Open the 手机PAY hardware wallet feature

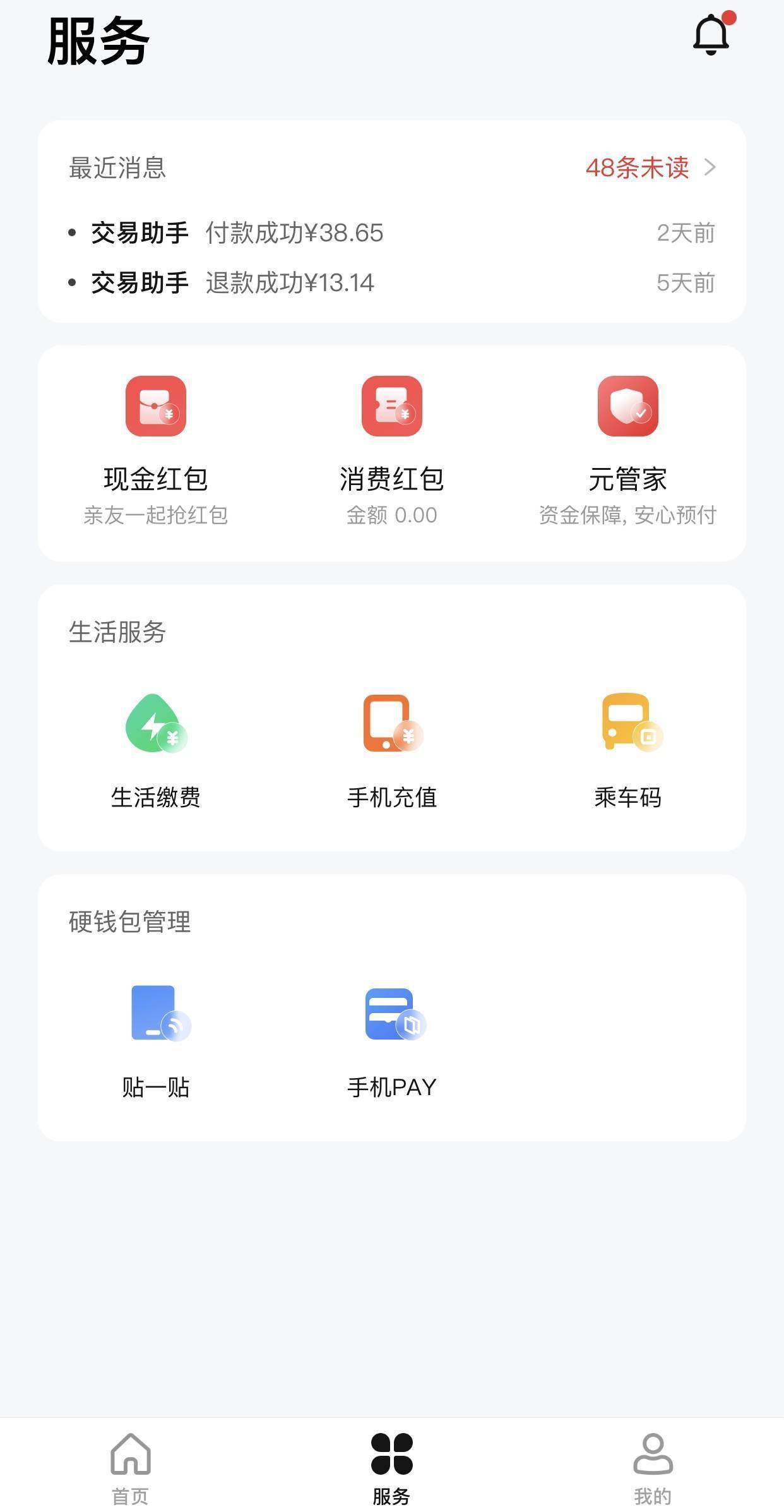tap(392, 1045)
